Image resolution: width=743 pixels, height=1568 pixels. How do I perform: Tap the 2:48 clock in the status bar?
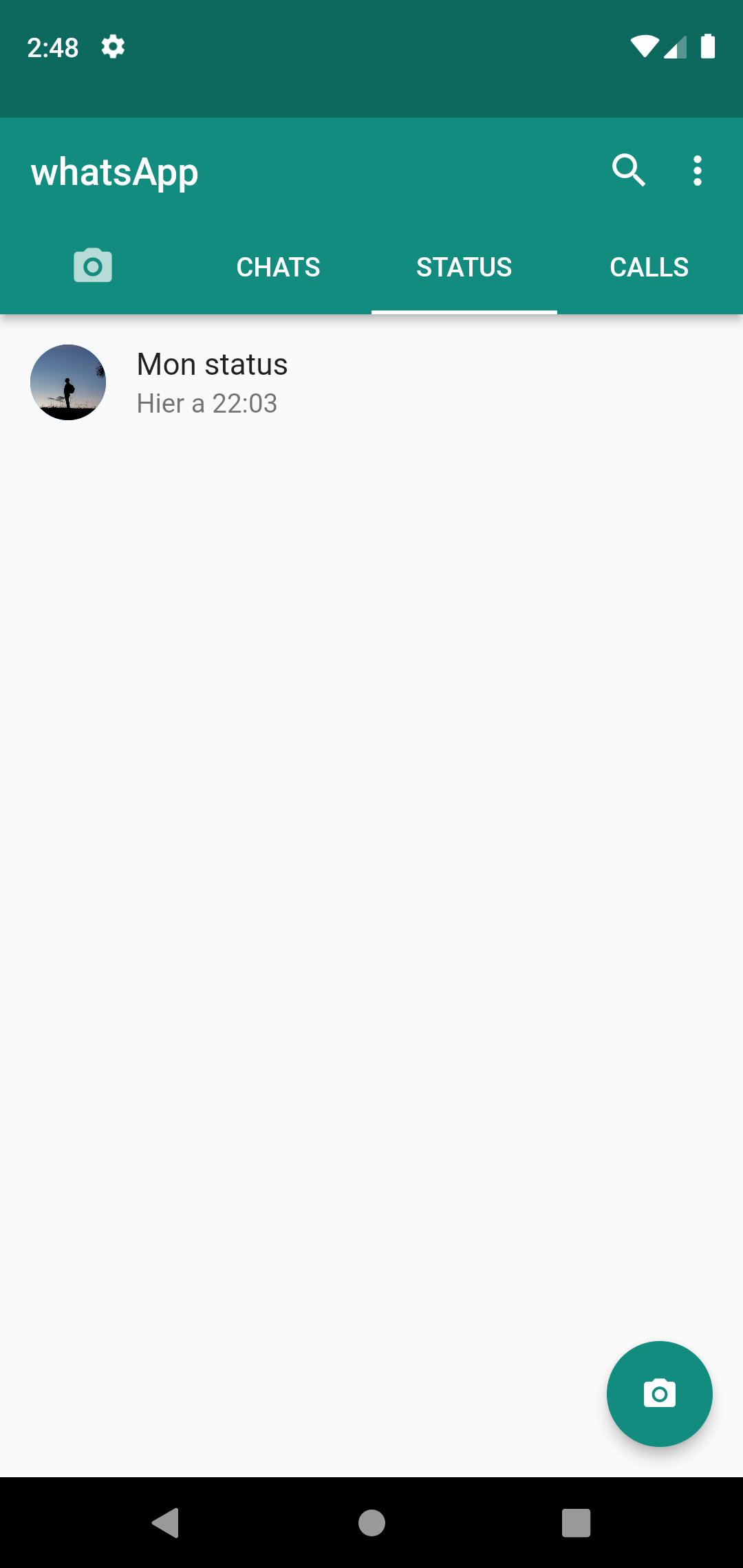click(54, 47)
